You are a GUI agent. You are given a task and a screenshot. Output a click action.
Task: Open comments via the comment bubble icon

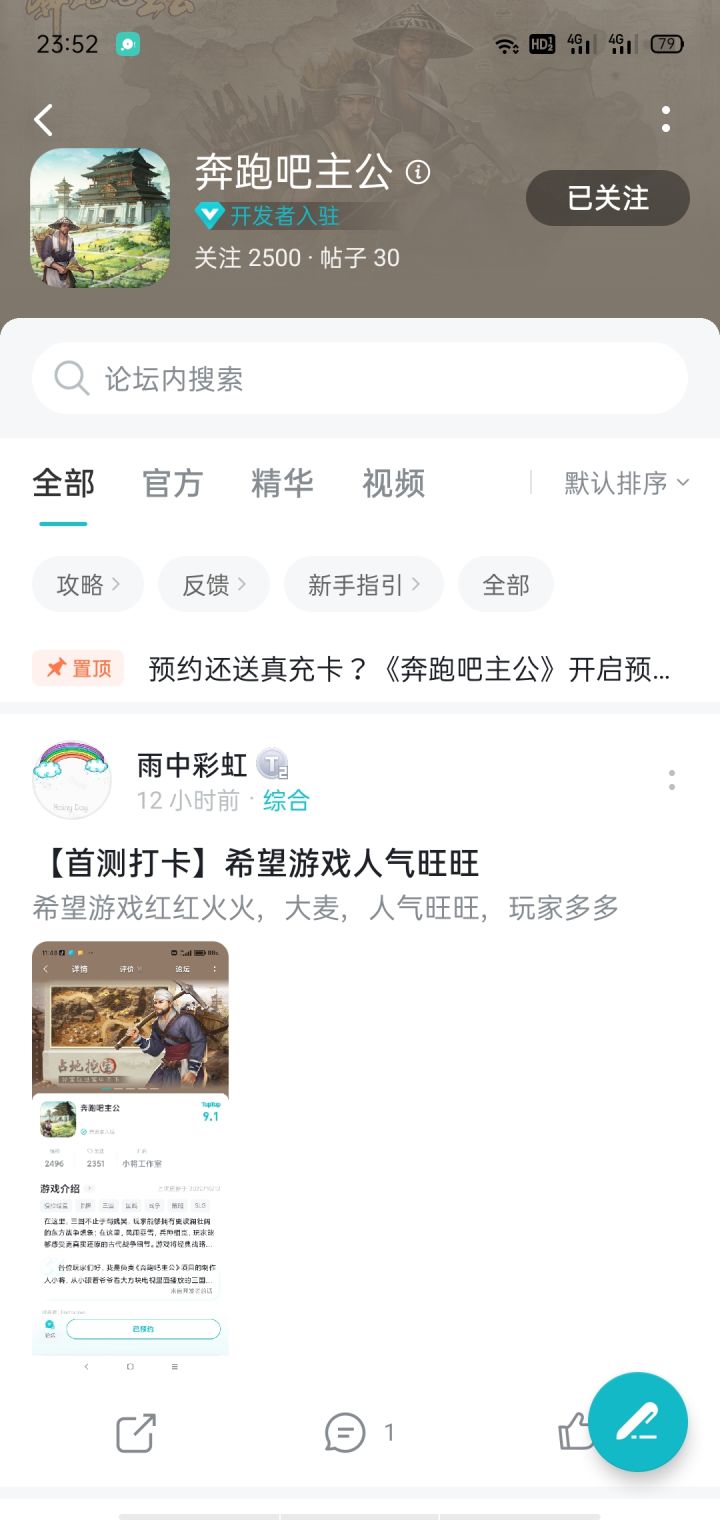pos(344,1434)
